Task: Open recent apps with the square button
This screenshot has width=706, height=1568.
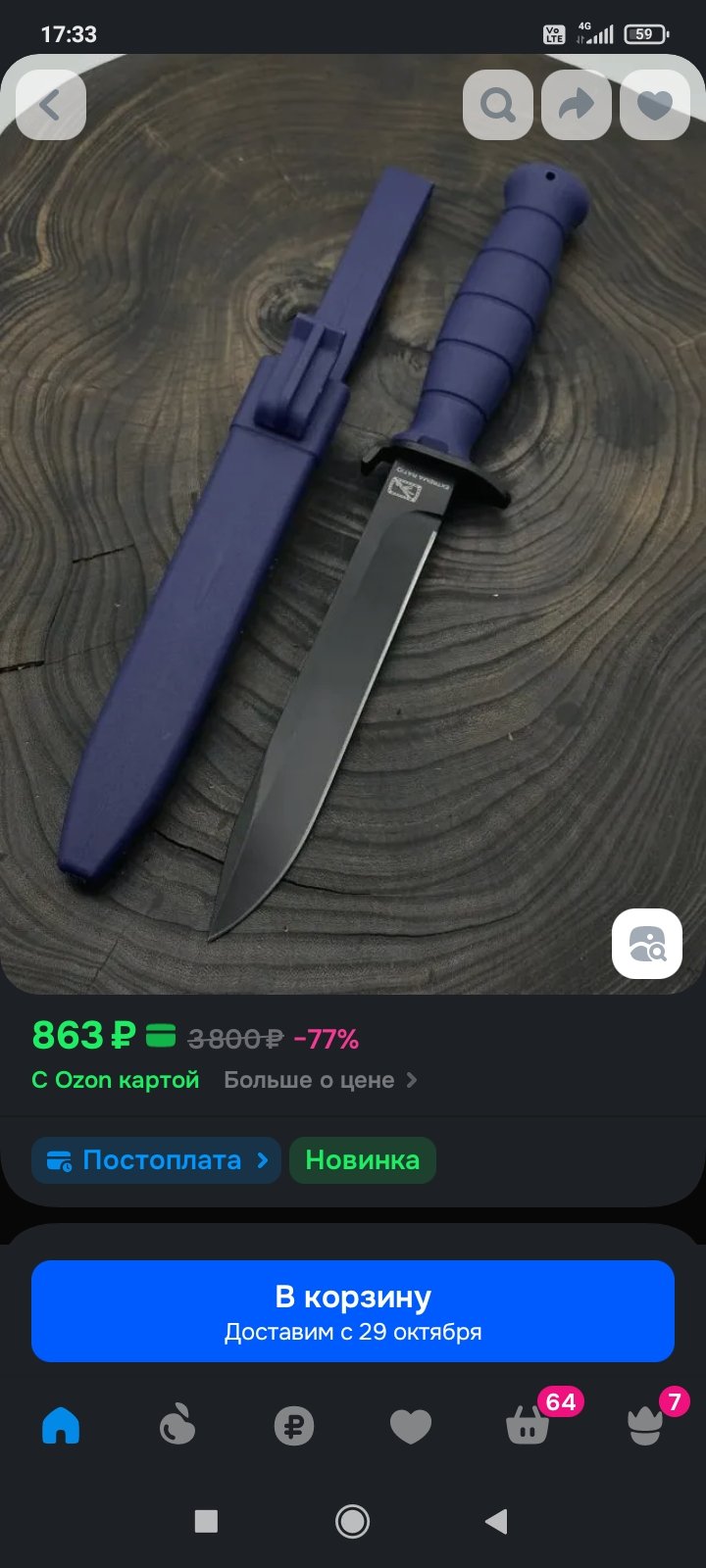Action: click(x=206, y=1521)
